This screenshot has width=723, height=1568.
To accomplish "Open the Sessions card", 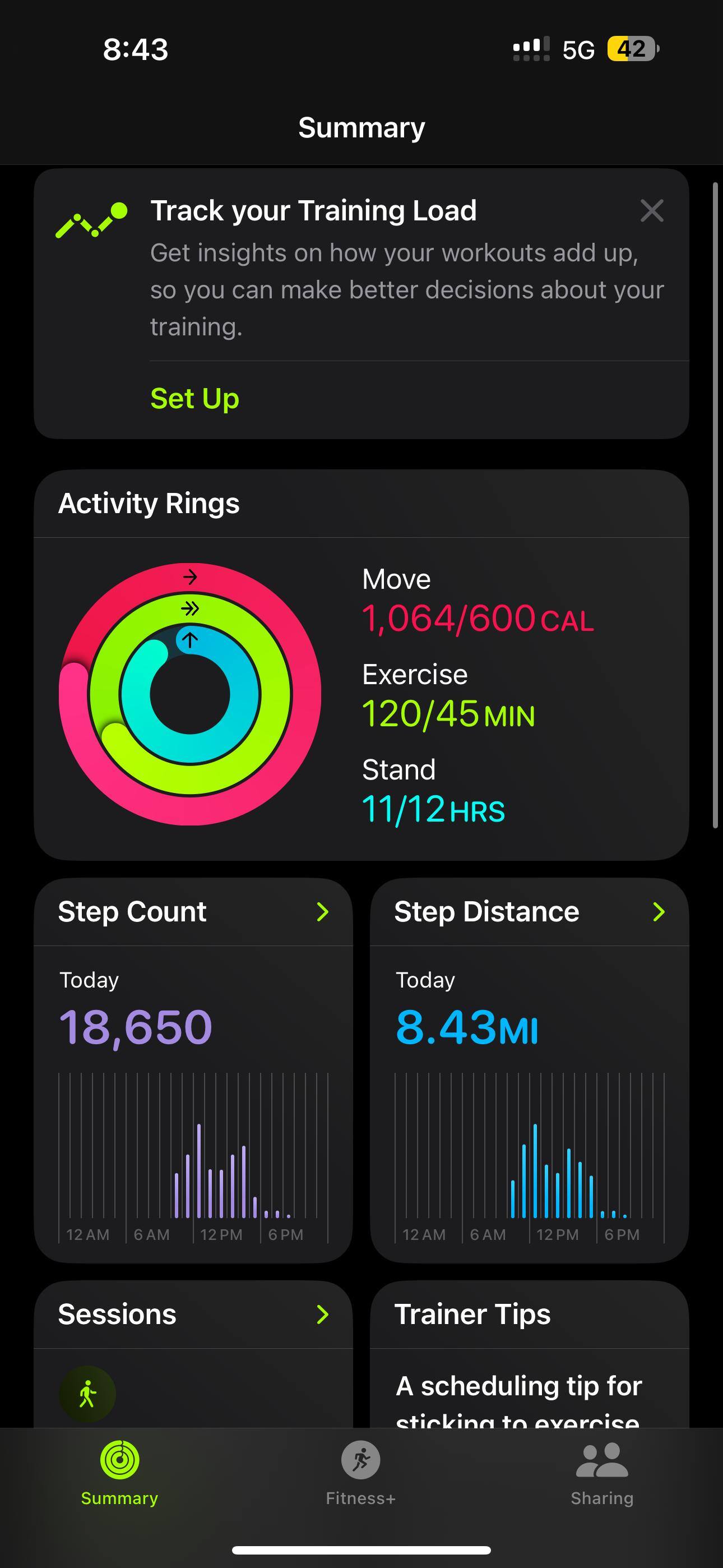I will click(x=193, y=1315).
